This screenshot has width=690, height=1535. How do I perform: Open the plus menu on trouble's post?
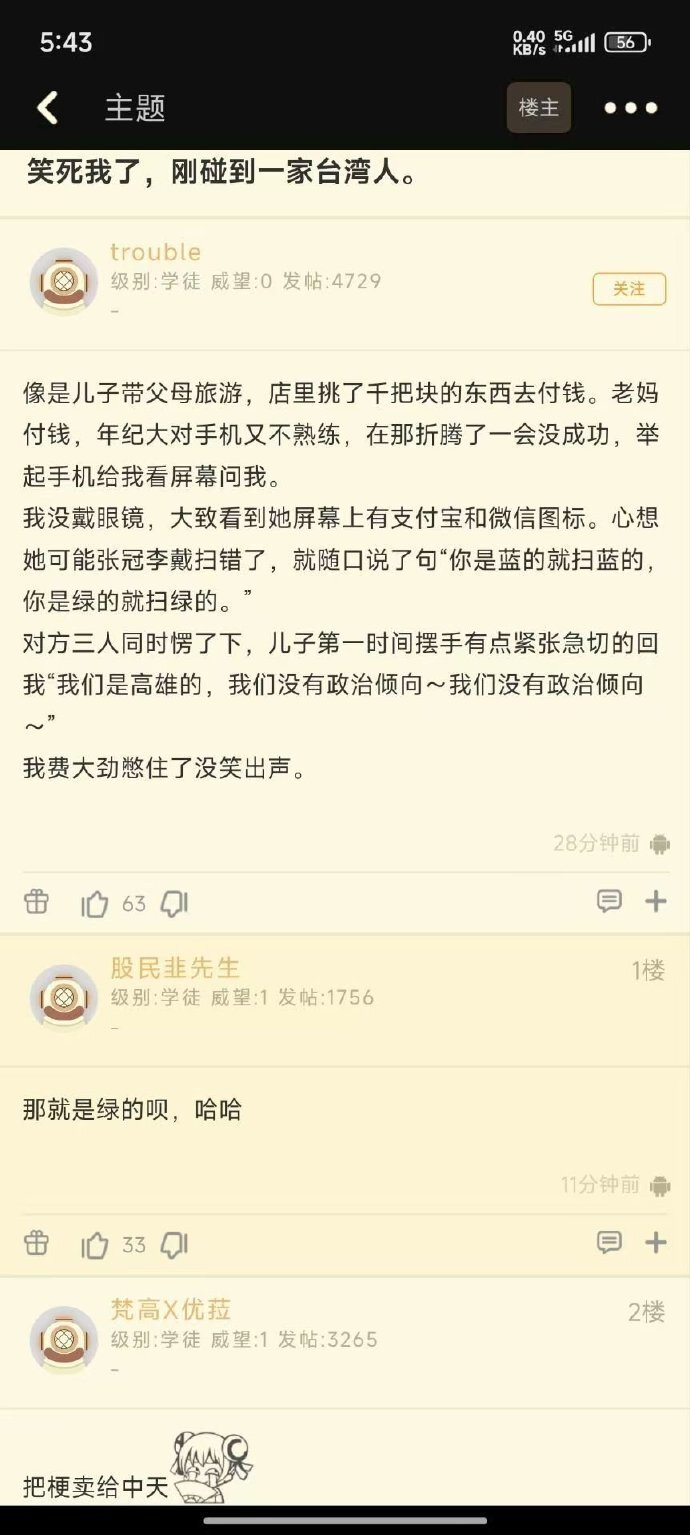[x=656, y=902]
